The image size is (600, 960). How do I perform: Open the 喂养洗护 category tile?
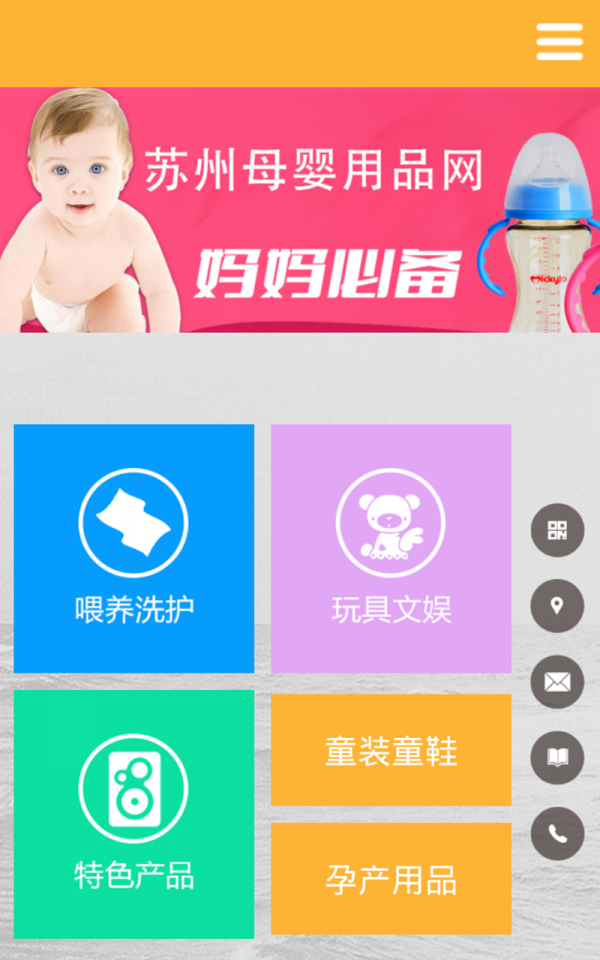coord(134,548)
